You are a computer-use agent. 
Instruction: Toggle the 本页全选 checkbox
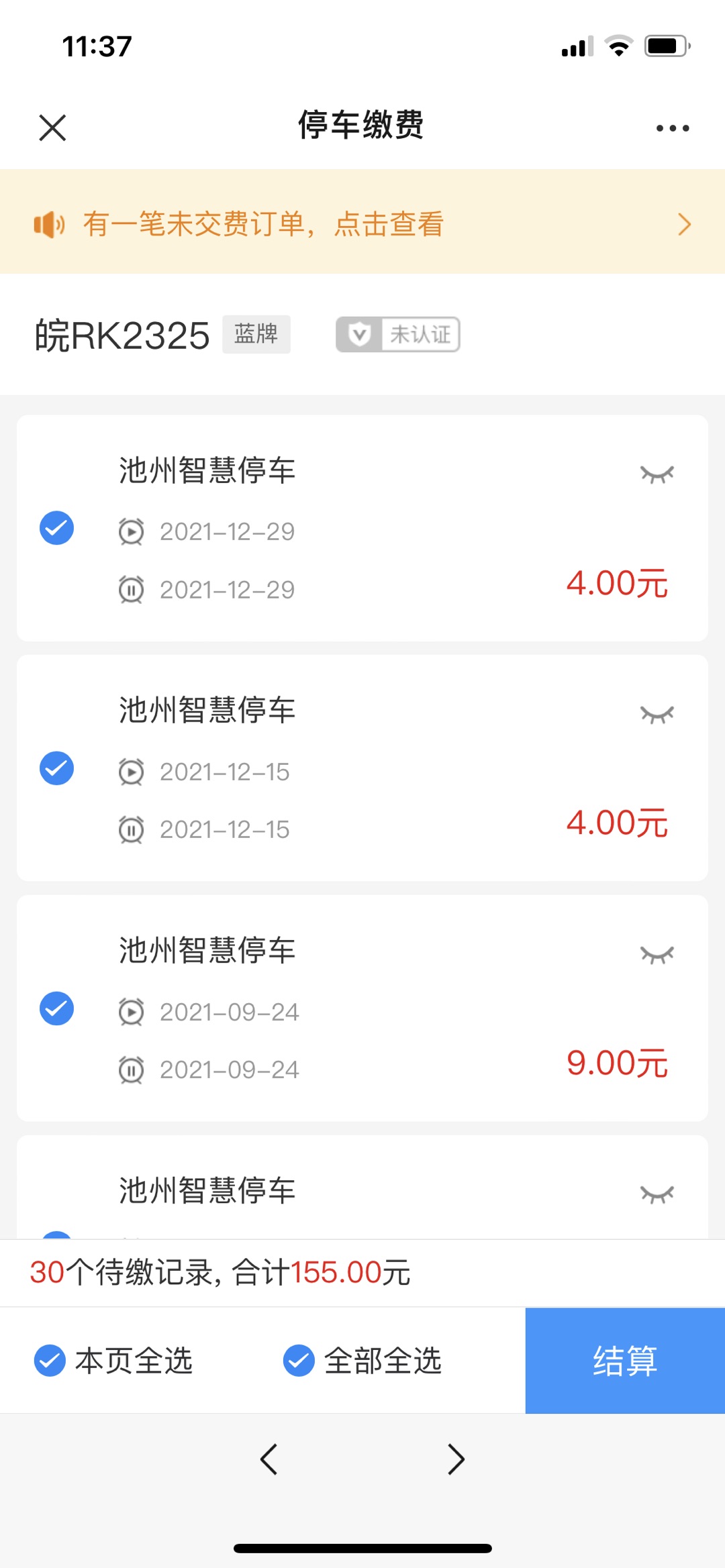(x=50, y=1361)
